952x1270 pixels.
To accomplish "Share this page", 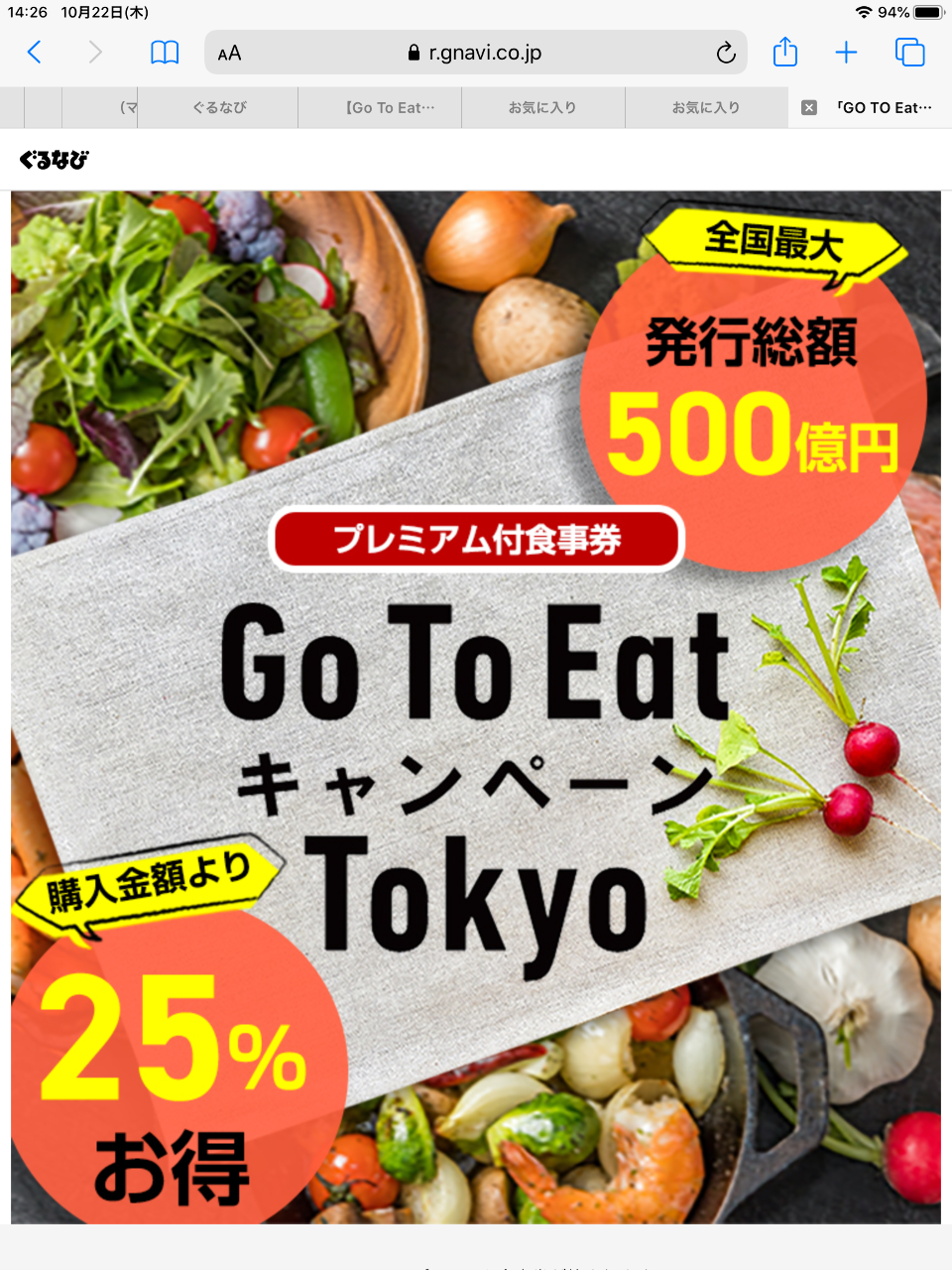I will (784, 53).
